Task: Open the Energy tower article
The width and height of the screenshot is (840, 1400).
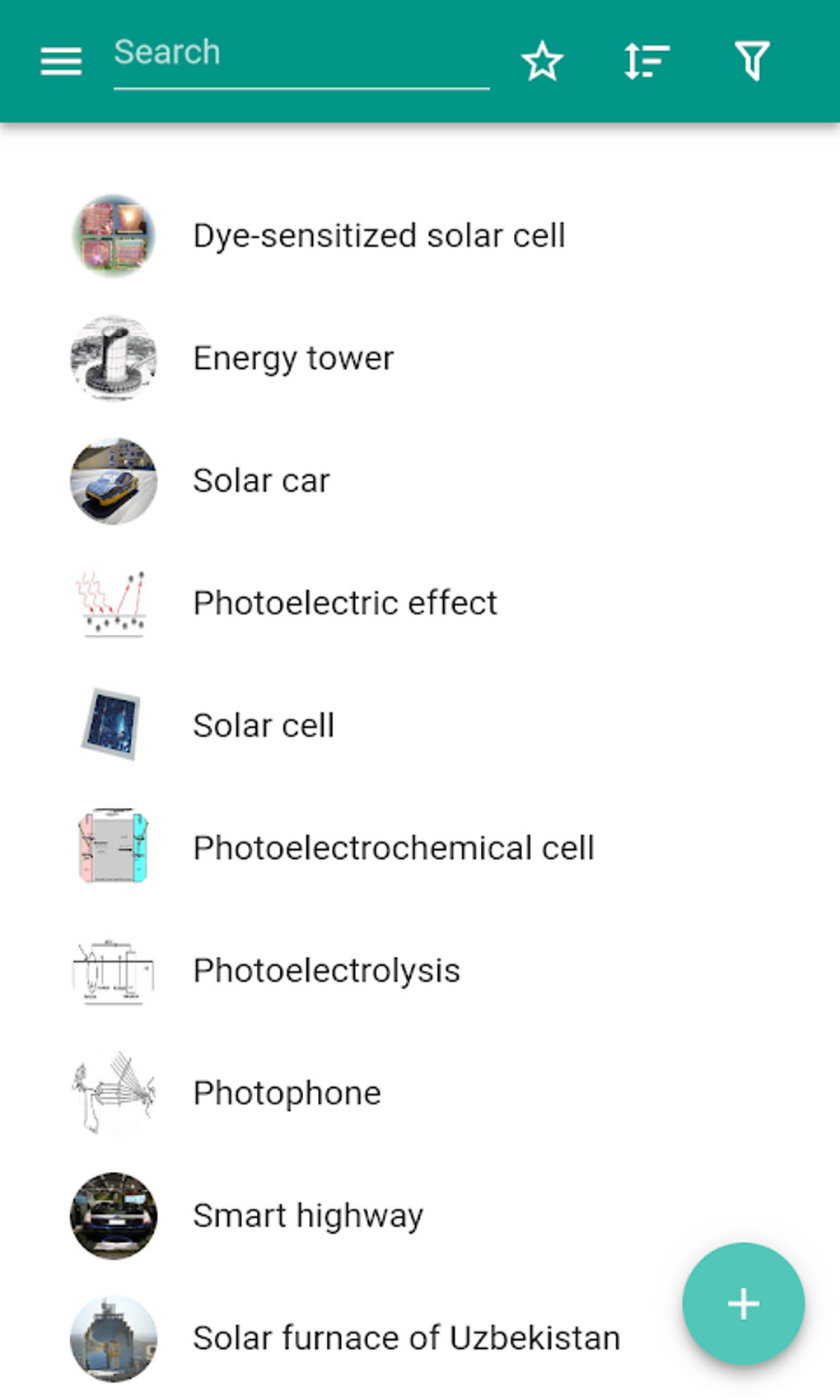Action: click(293, 358)
